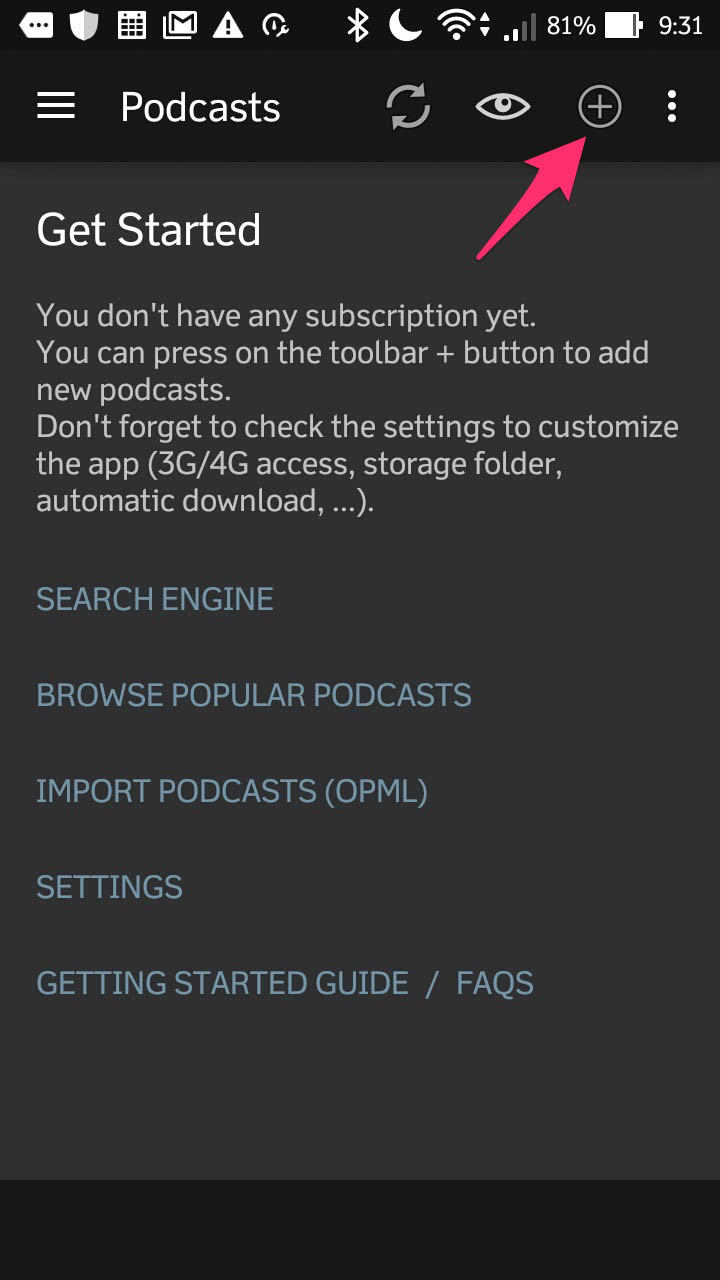
Task: Refresh podcasts with the sync icon
Action: point(408,106)
